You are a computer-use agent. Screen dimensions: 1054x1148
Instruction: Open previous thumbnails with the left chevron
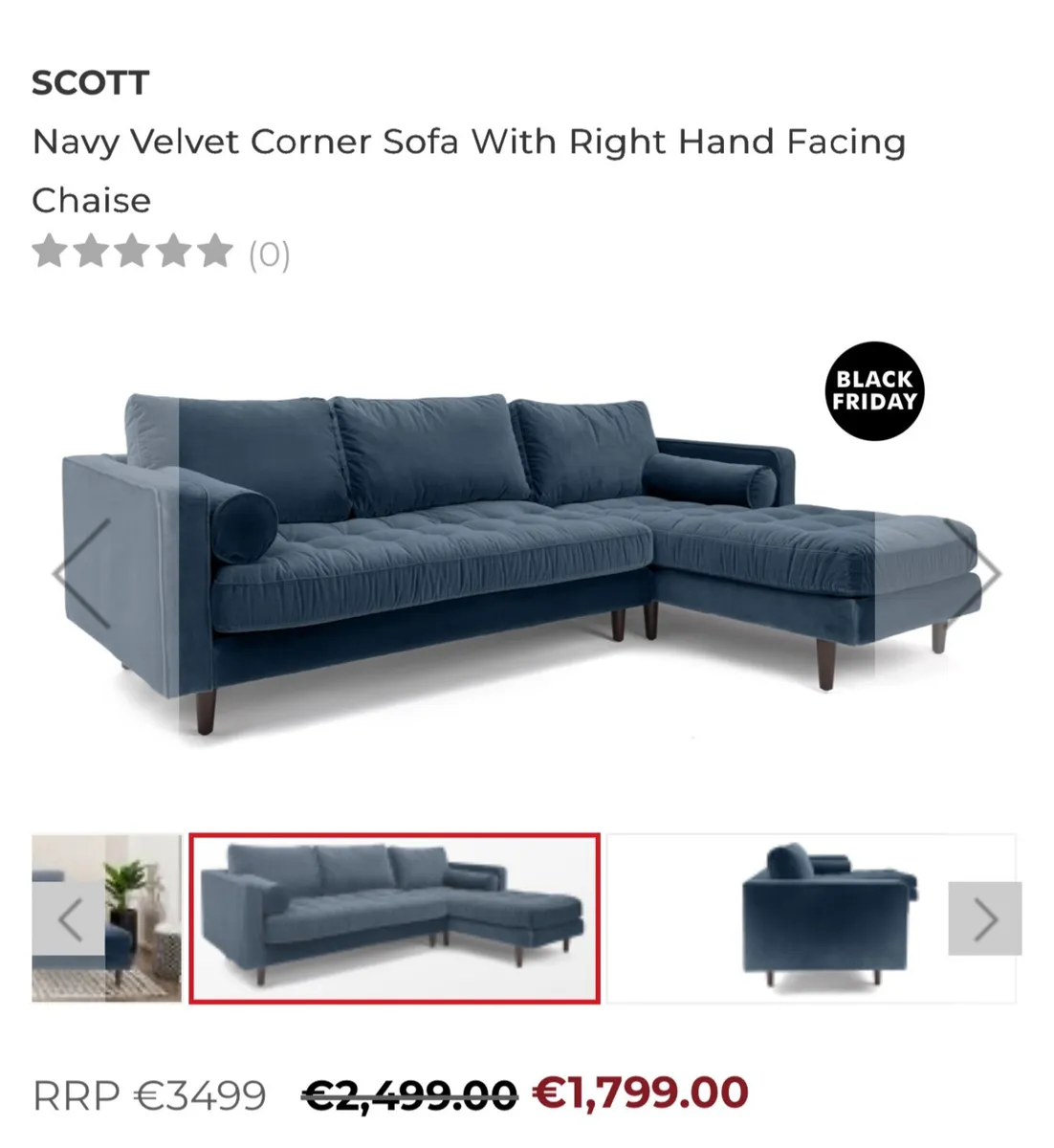[69, 920]
